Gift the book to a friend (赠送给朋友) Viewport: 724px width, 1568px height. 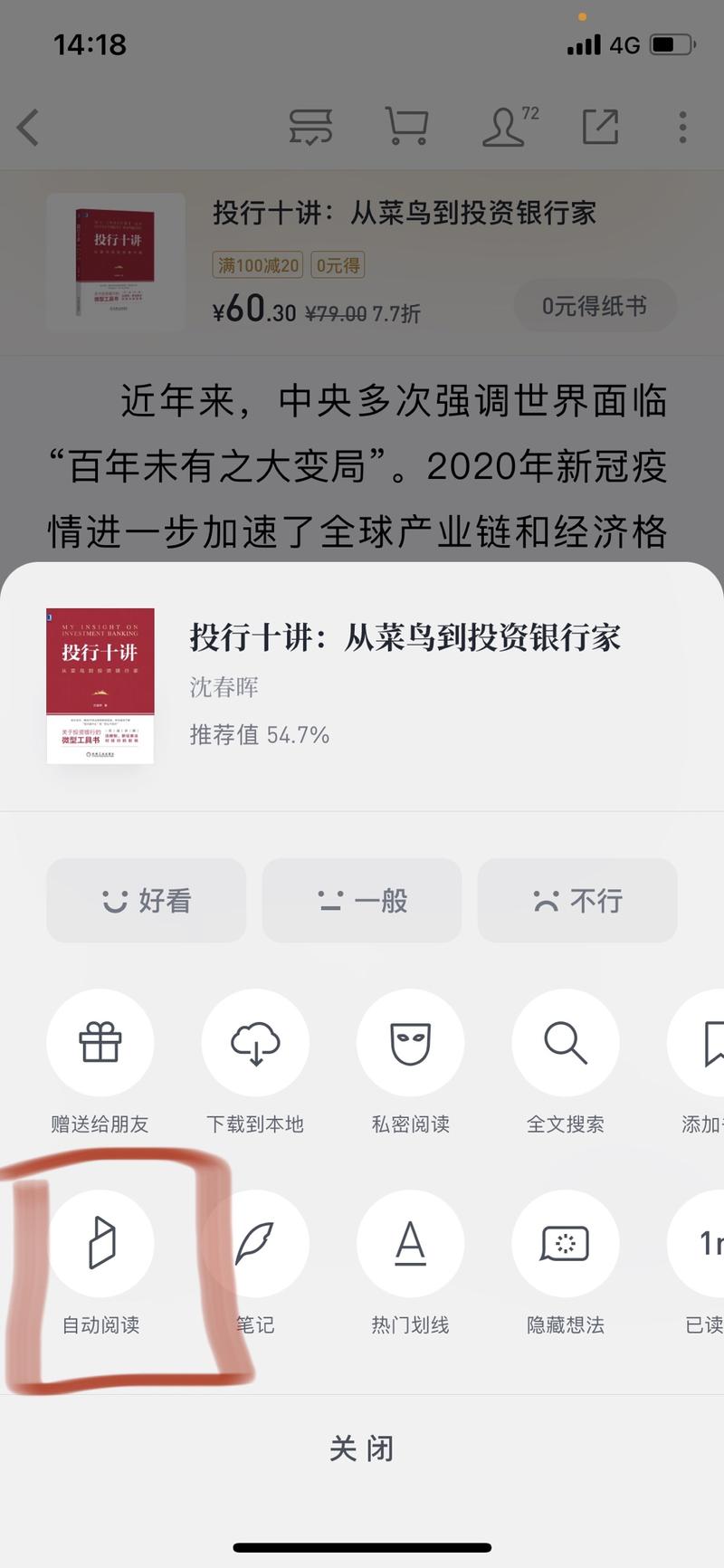[100, 1043]
